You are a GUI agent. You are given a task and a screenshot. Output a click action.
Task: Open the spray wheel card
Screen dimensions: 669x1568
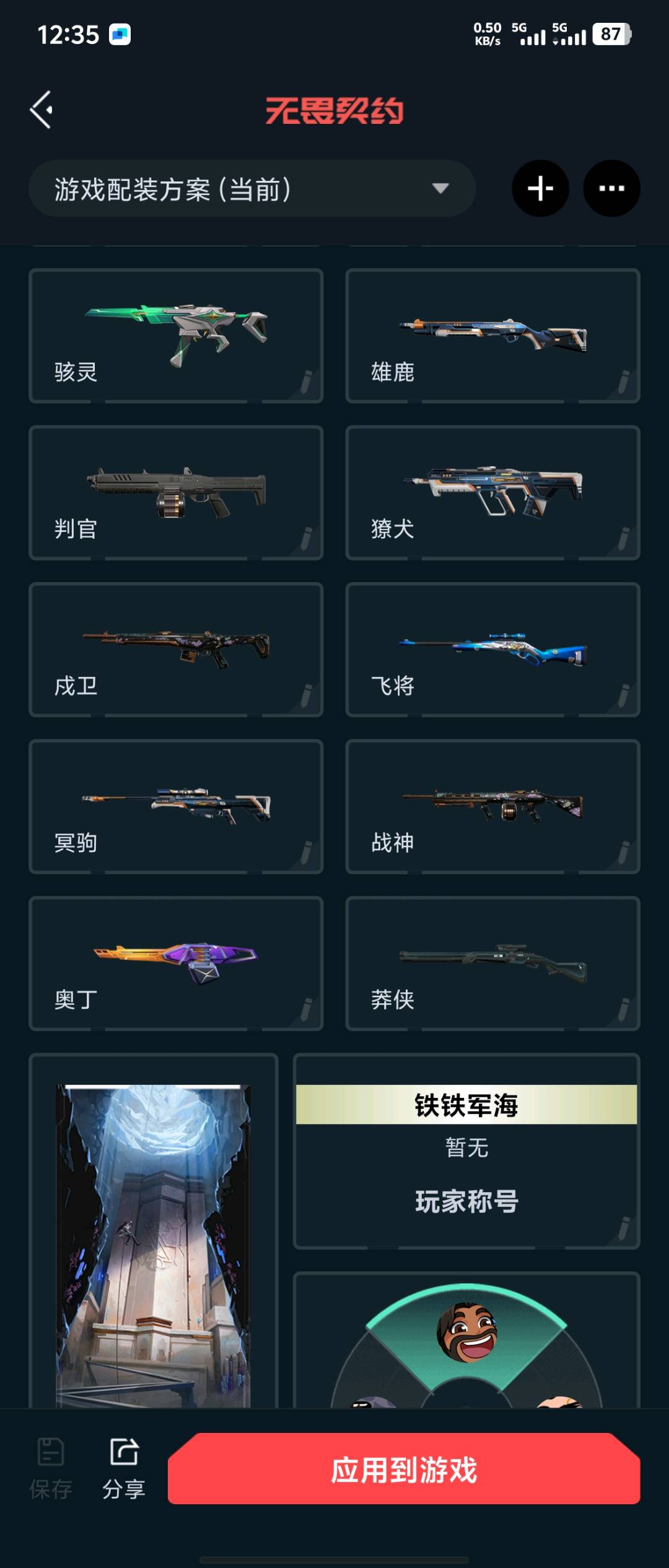(x=466, y=1344)
